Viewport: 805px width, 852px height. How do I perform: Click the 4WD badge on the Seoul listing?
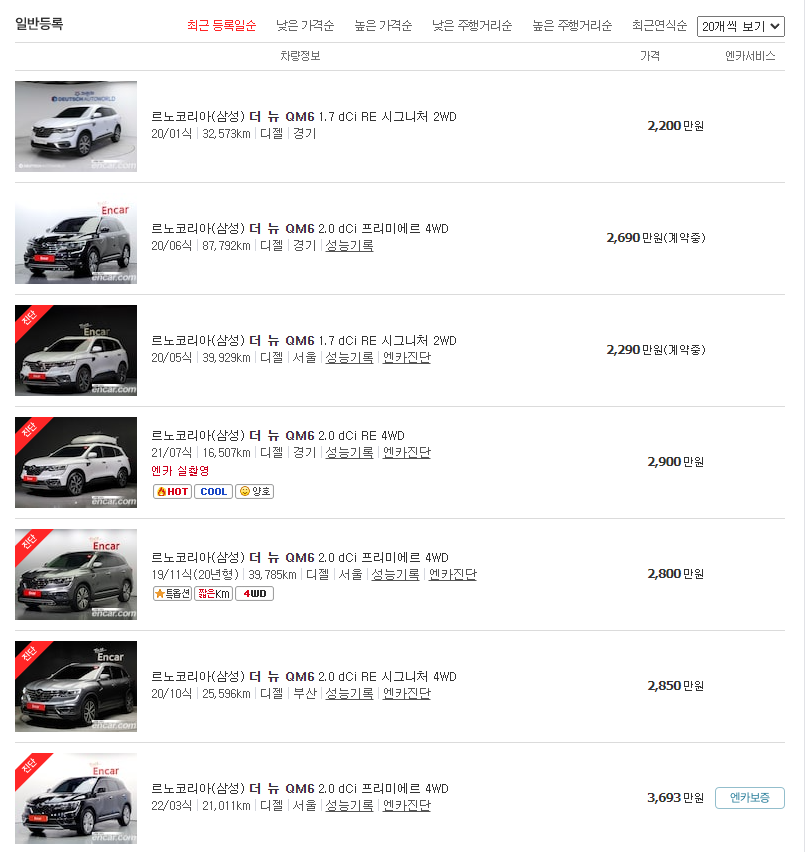[254, 594]
